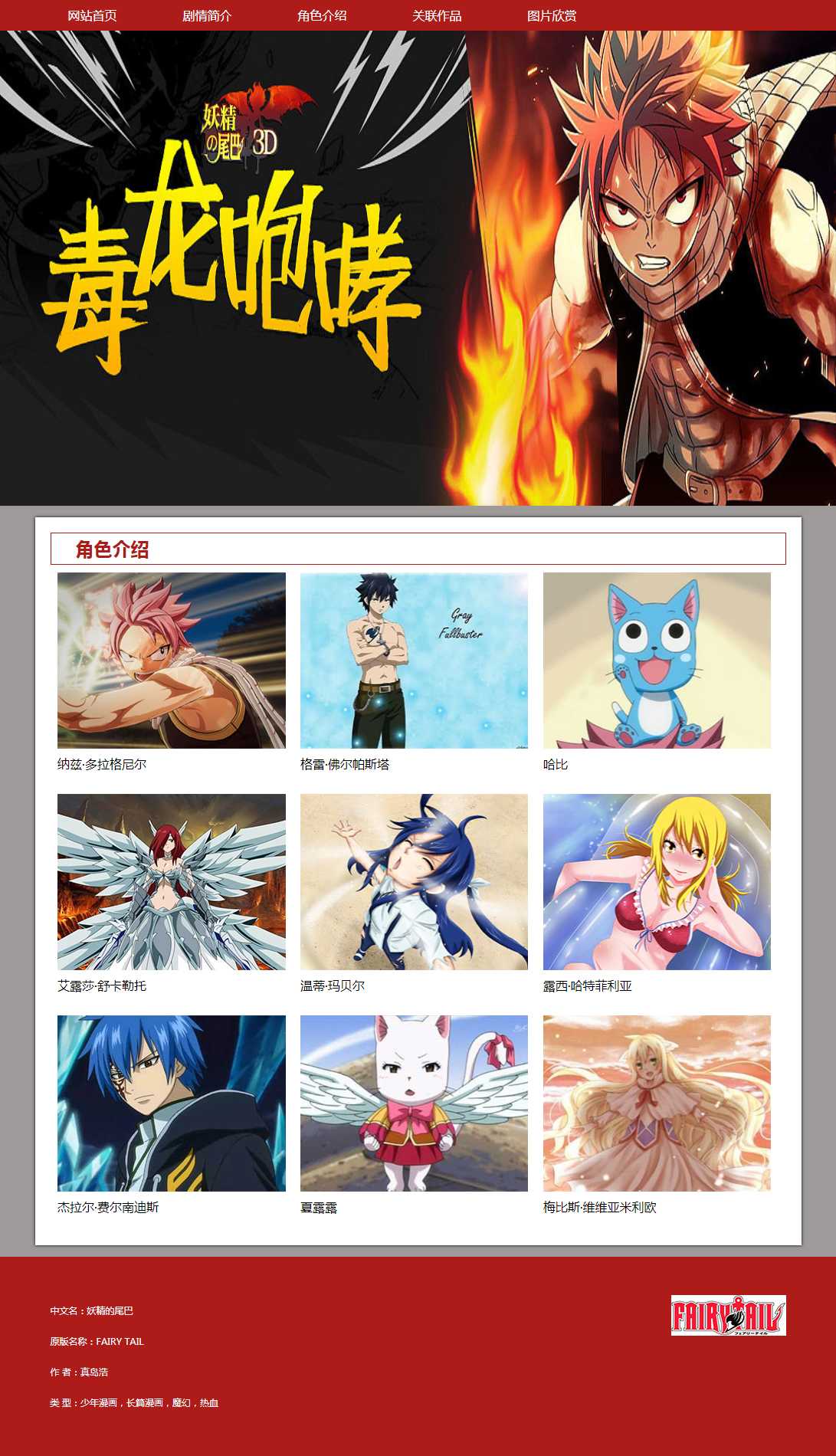Image resolution: width=836 pixels, height=1456 pixels.
Task: View 格雷·佛尔帕斯塔 character tile
Action: point(414,661)
